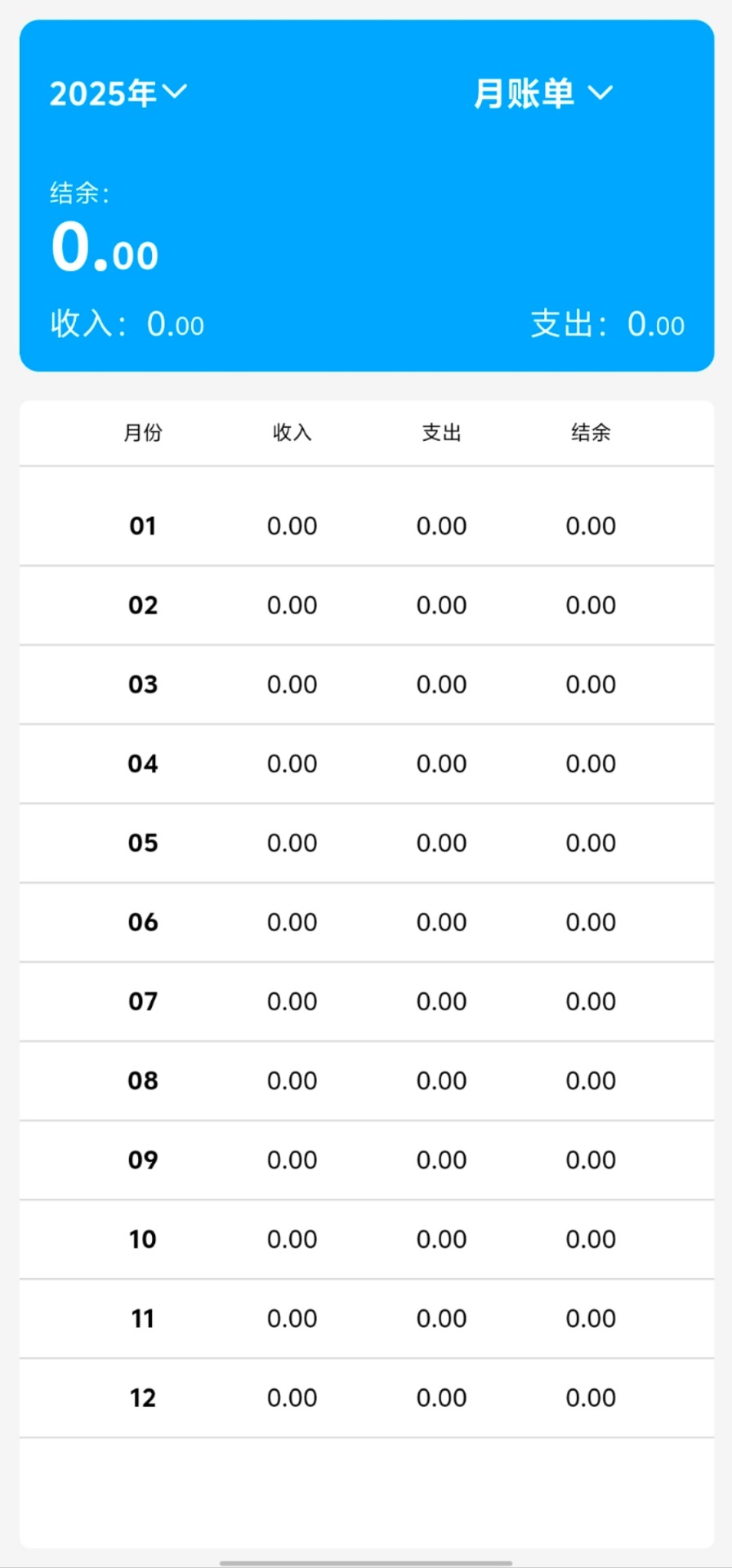Select the 月份 column header

click(x=142, y=433)
